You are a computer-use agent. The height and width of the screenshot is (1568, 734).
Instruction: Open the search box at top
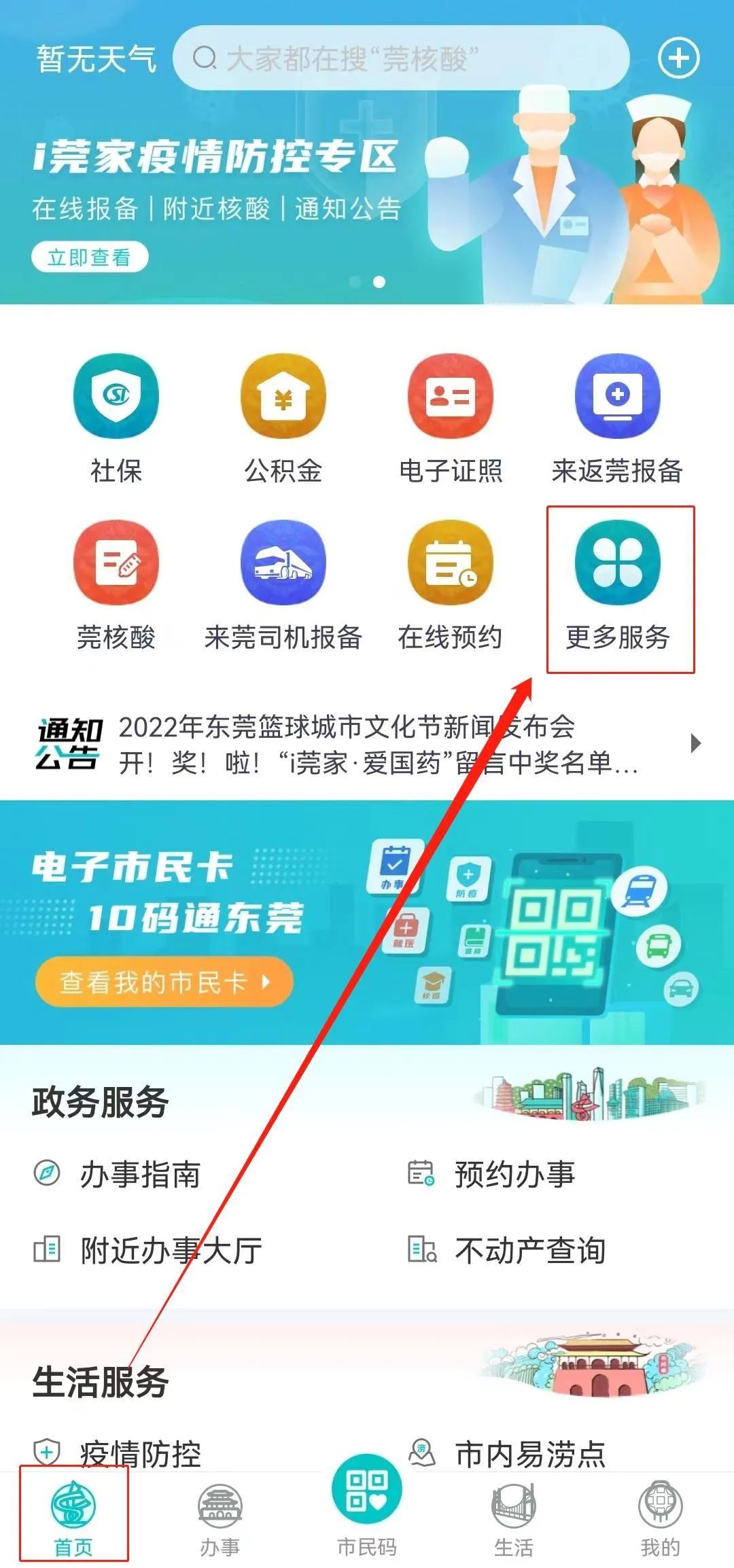(401, 58)
